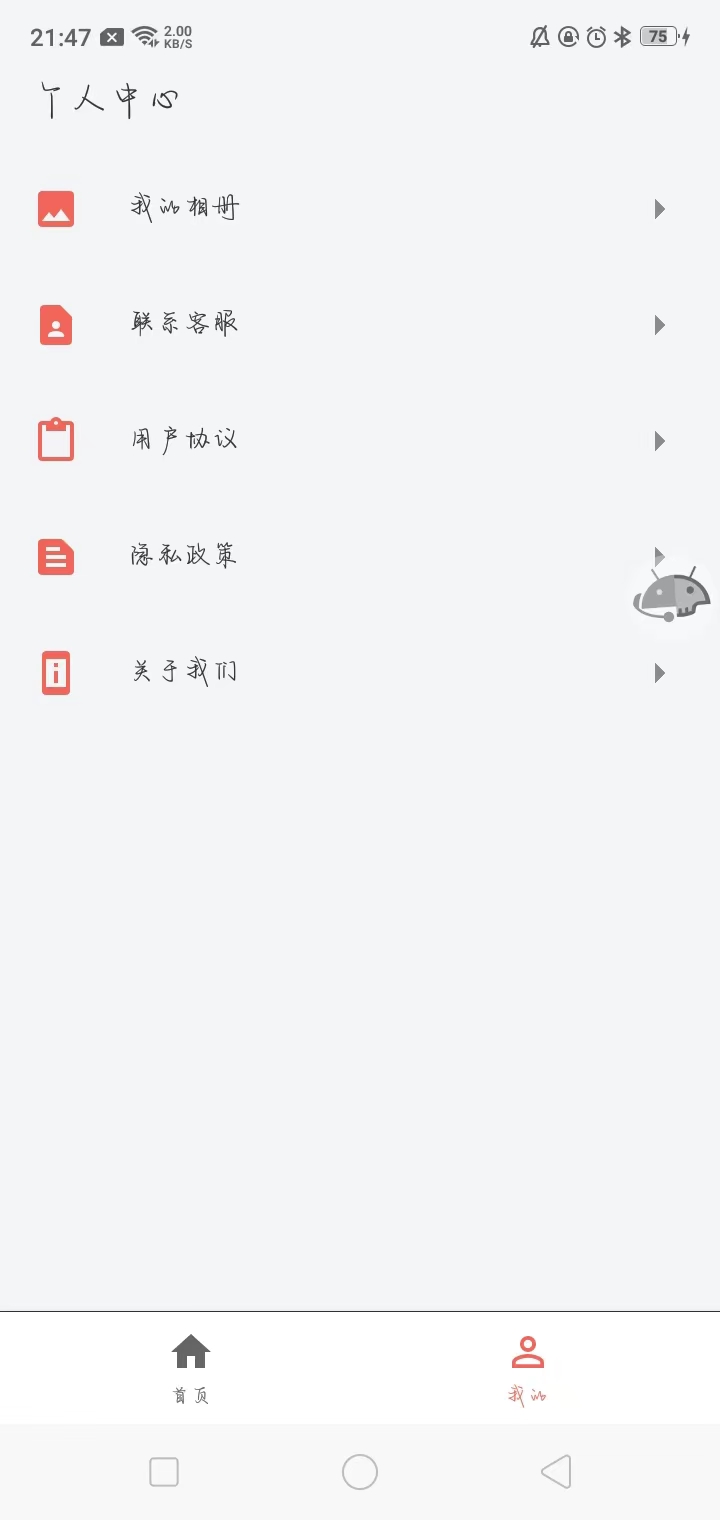Viewport: 720px width, 1520px height.
Task: Toggle the Bluetooth status icon
Action: click(622, 37)
